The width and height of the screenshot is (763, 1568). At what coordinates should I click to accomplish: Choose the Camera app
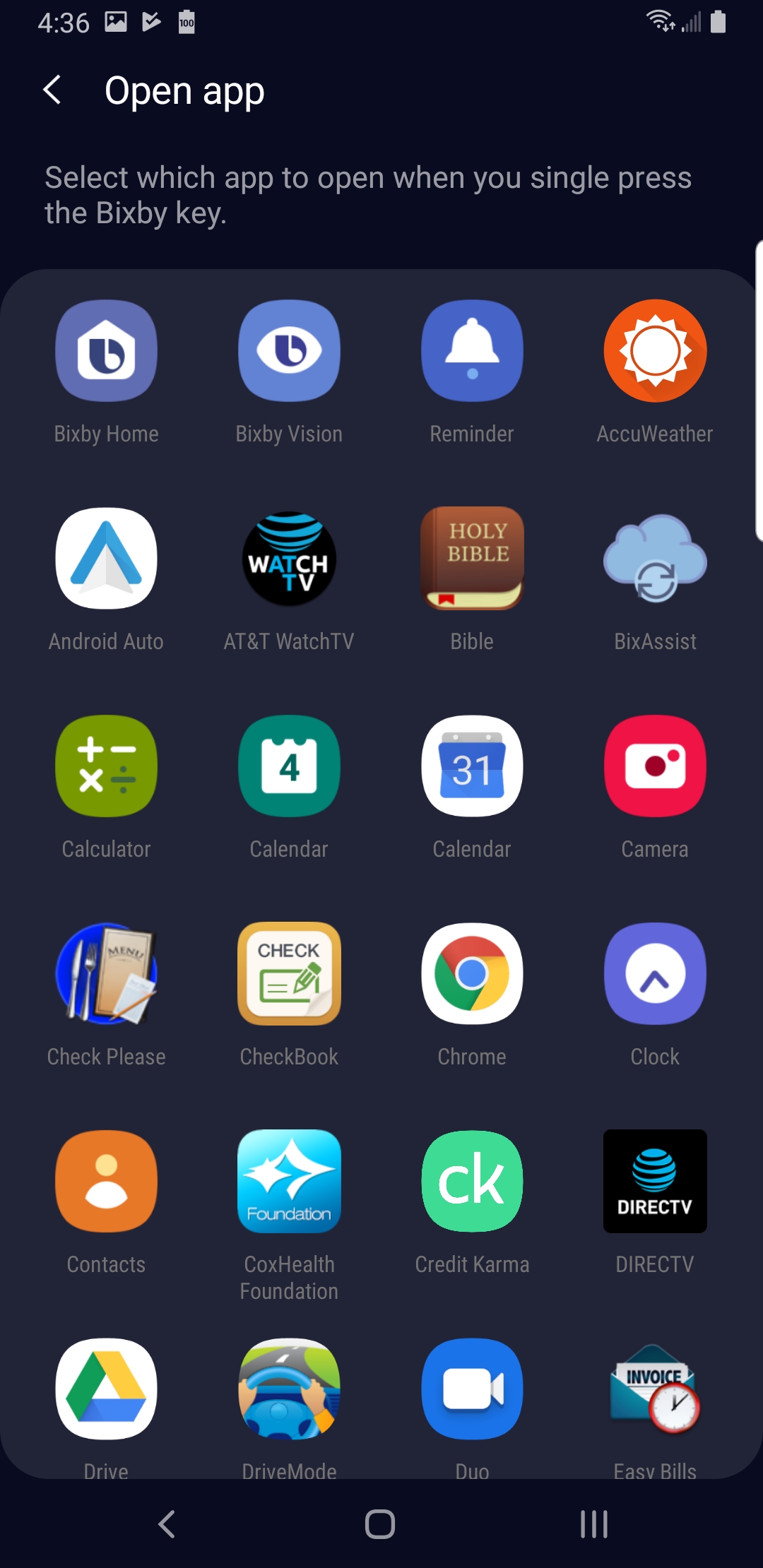(655, 766)
